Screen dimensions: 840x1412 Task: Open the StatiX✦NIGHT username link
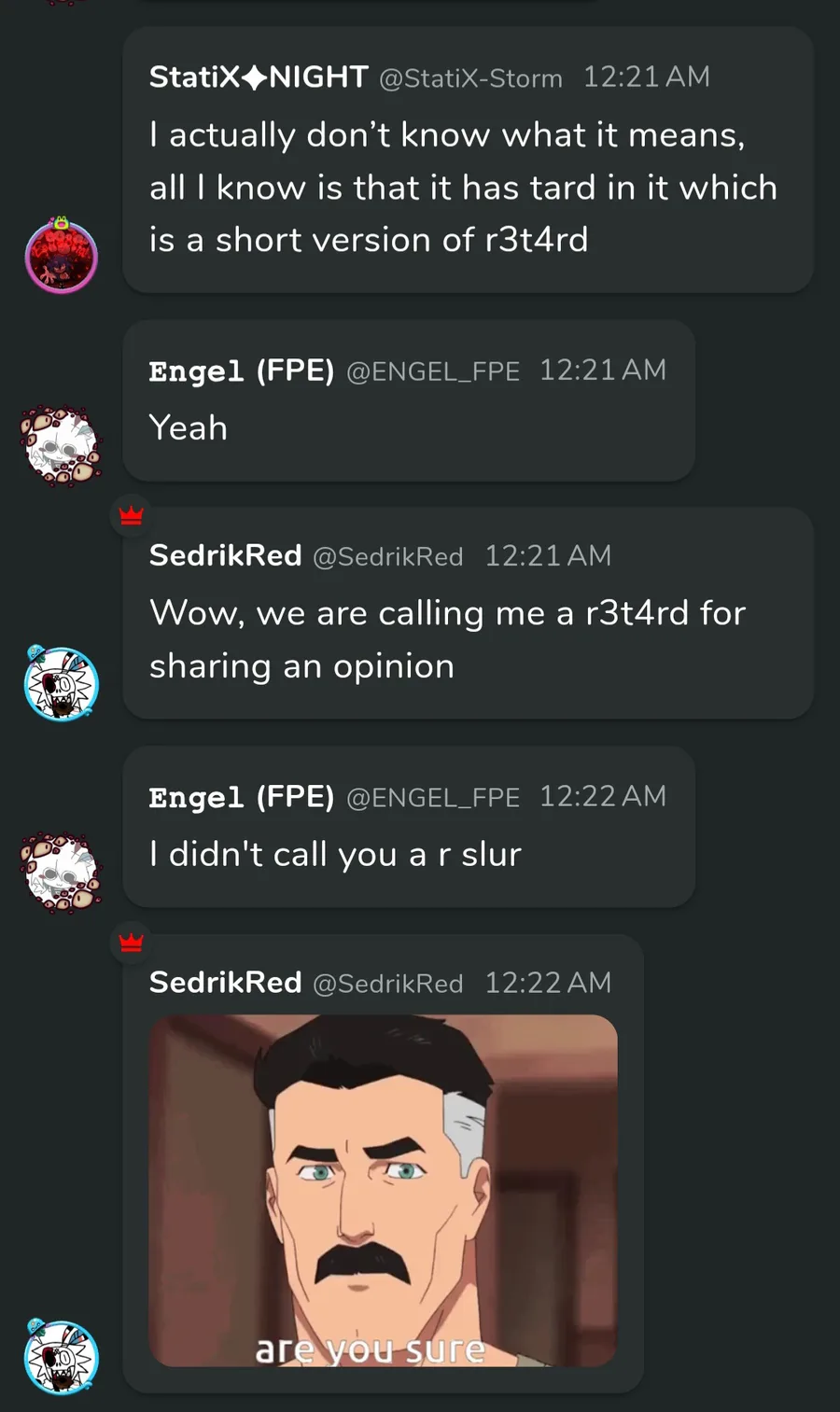point(259,77)
